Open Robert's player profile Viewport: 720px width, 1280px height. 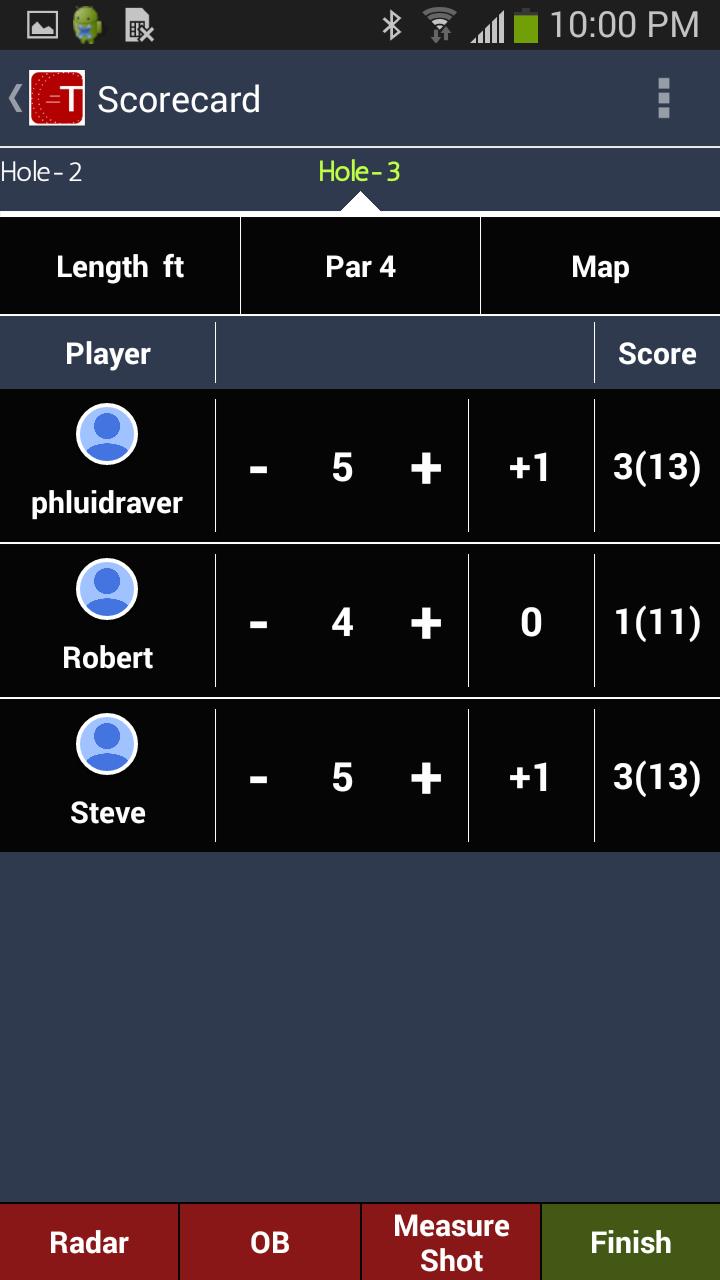[x=107, y=590]
